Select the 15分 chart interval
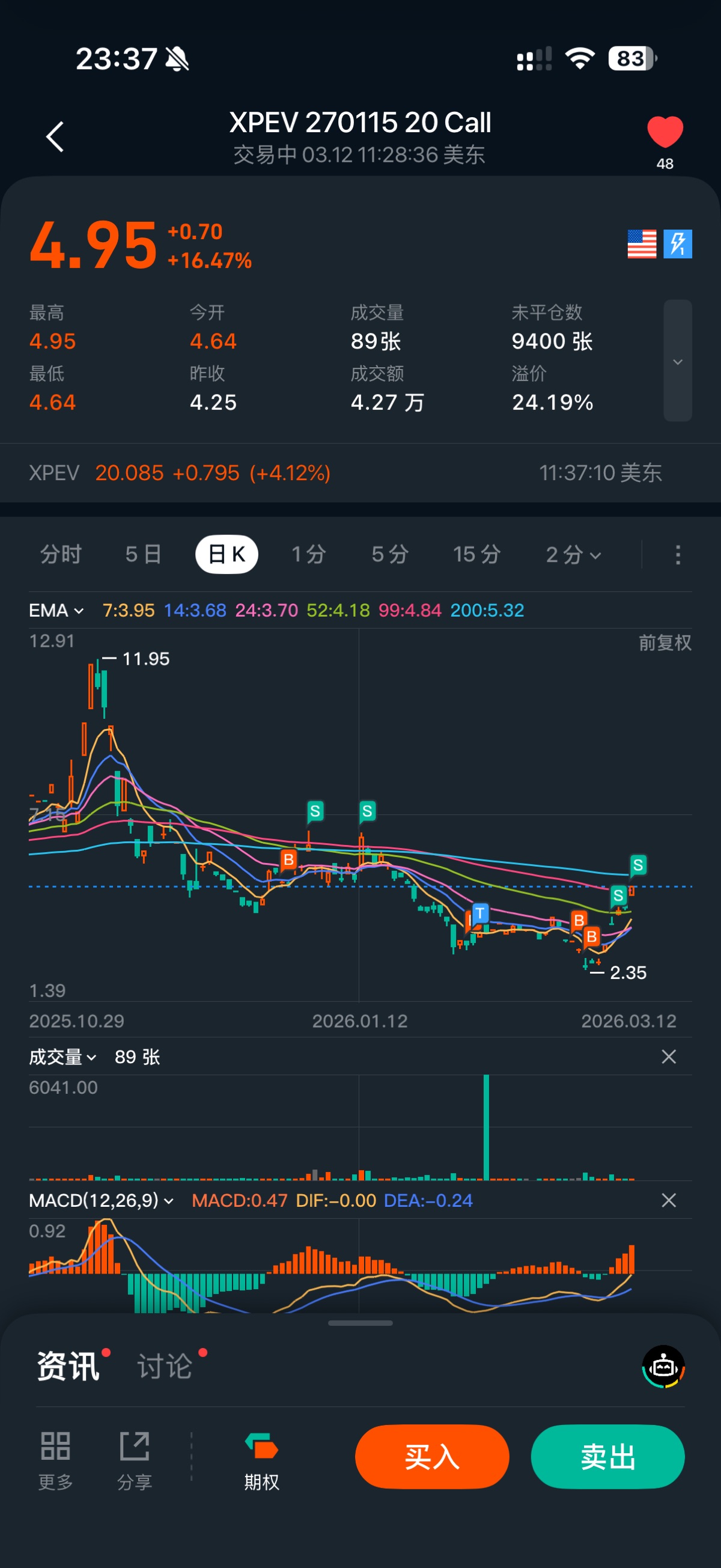This screenshot has height=1568, width=721. pos(476,555)
